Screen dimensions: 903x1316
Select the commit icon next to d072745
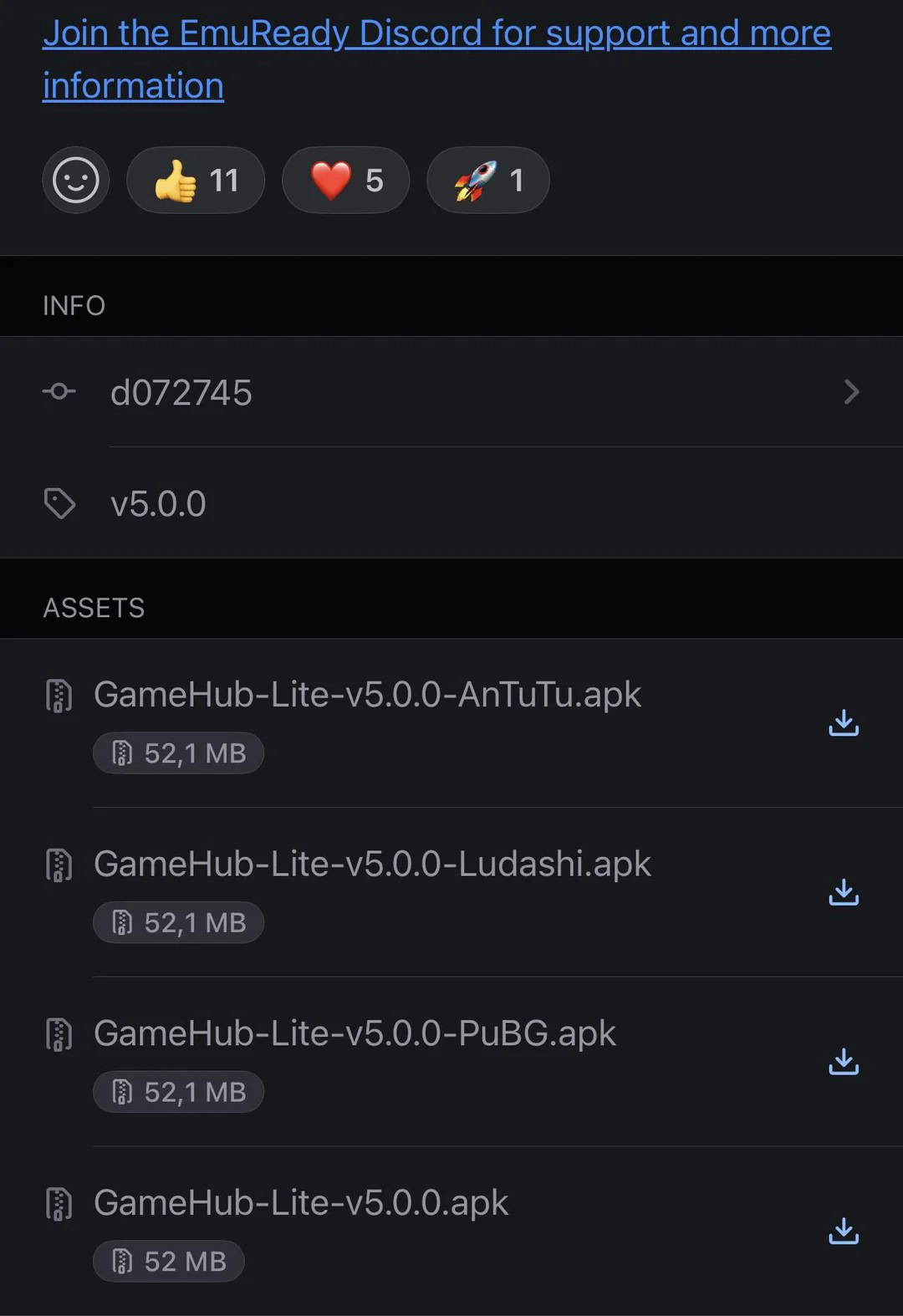coord(59,391)
